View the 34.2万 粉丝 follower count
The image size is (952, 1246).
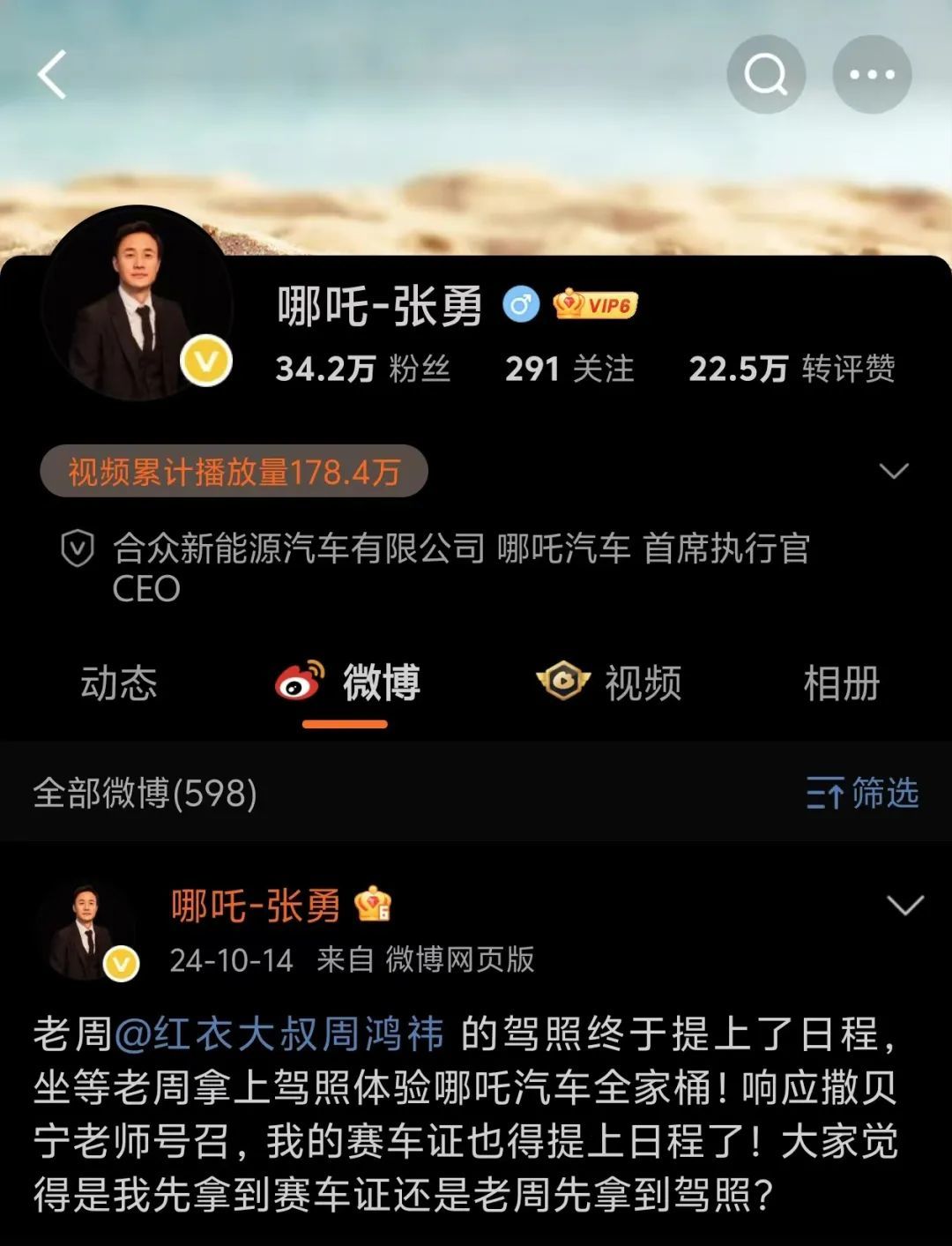pyautogui.click(x=361, y=370)
